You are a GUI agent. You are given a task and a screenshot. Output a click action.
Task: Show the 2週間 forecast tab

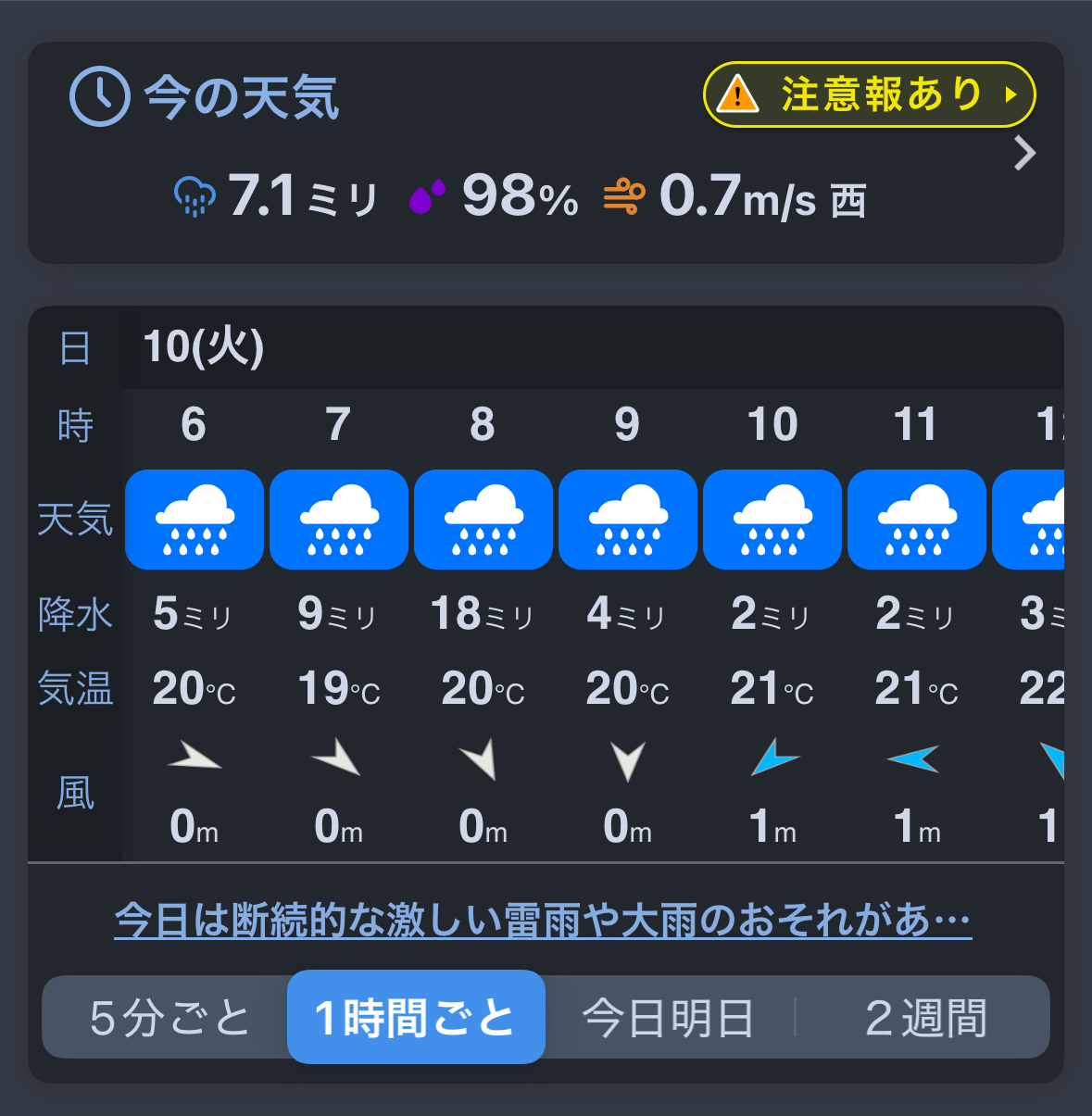click(x=924, y=1018)
